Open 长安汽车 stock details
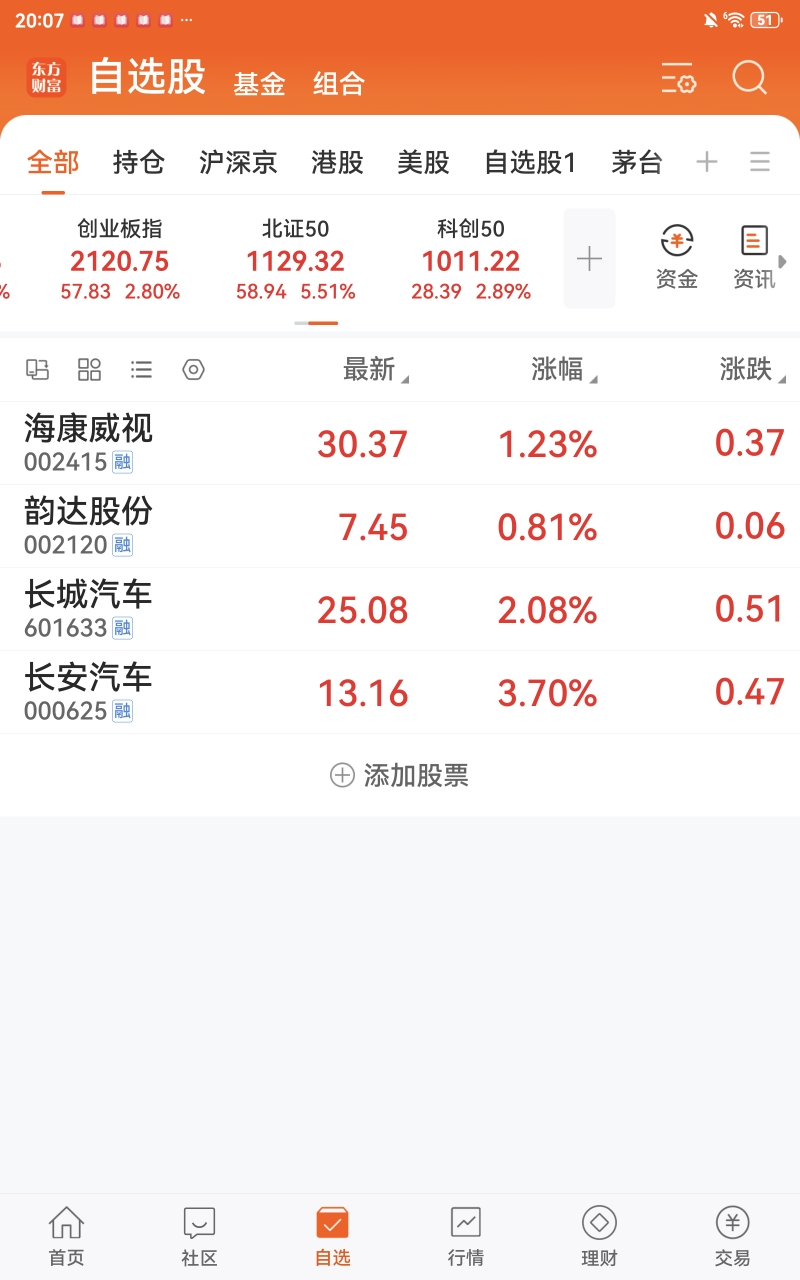 click(400, 693)
